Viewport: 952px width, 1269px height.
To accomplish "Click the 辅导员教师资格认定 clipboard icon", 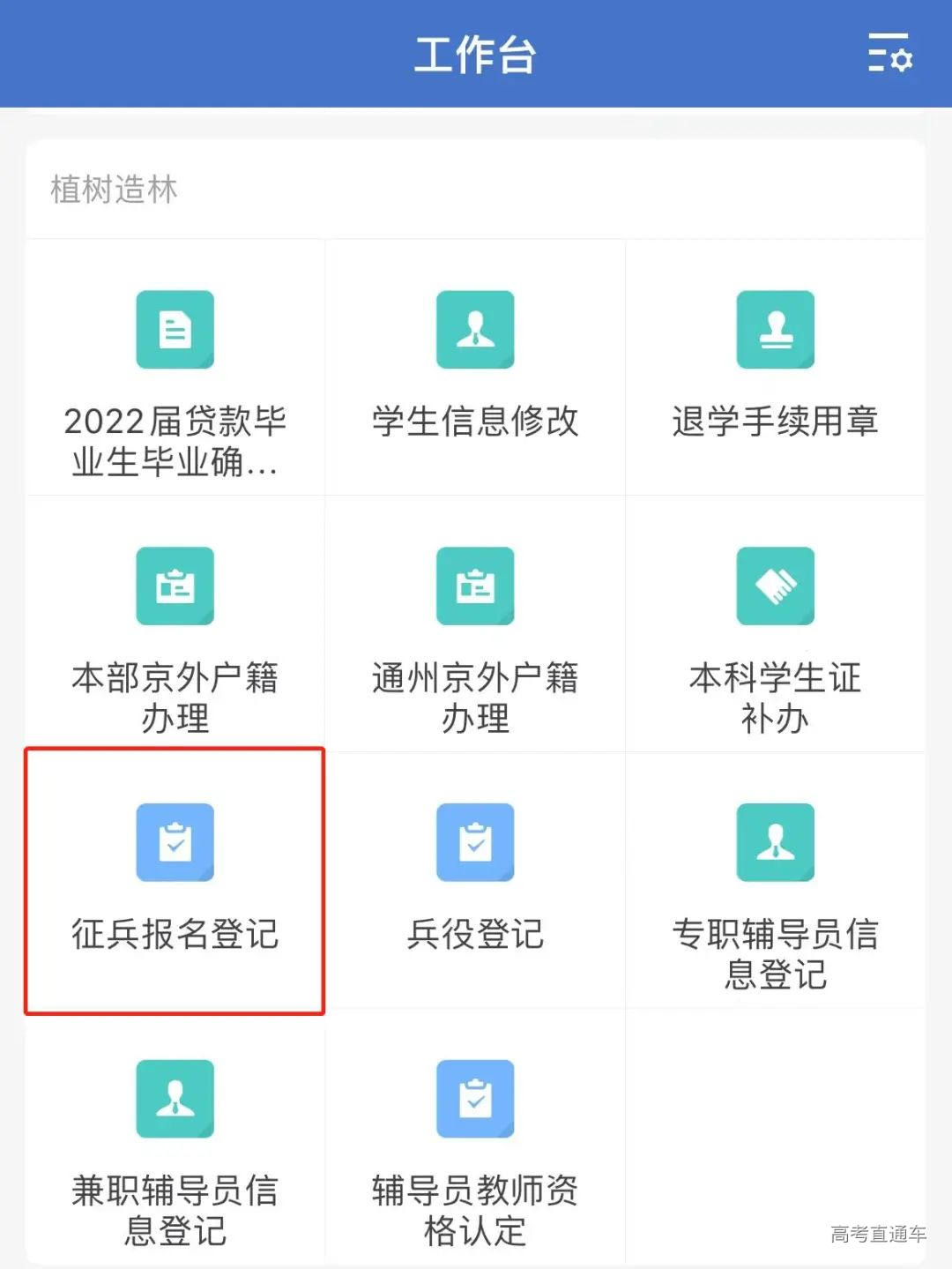I will (475, 1097).
